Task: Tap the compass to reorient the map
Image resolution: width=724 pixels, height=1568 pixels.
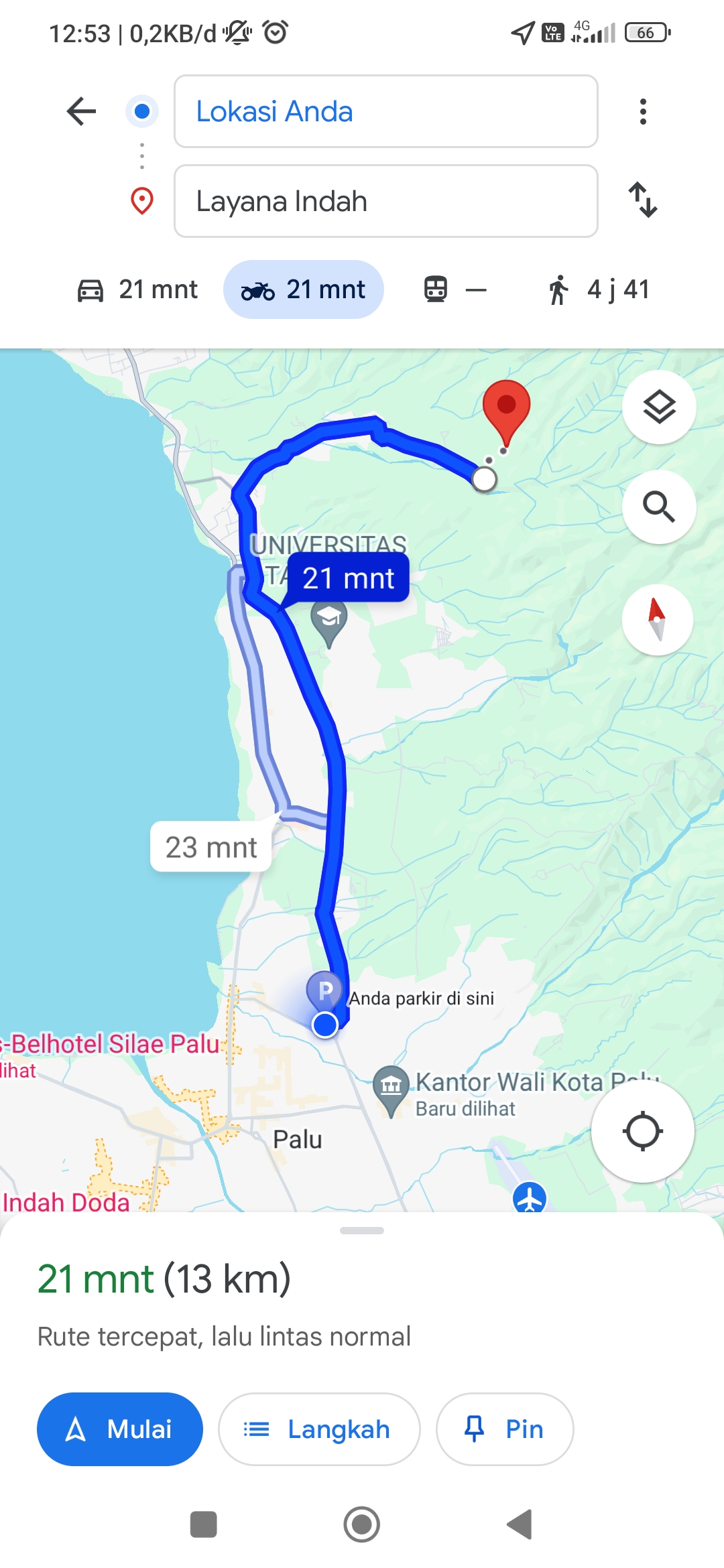Action: tap(657, 620)
